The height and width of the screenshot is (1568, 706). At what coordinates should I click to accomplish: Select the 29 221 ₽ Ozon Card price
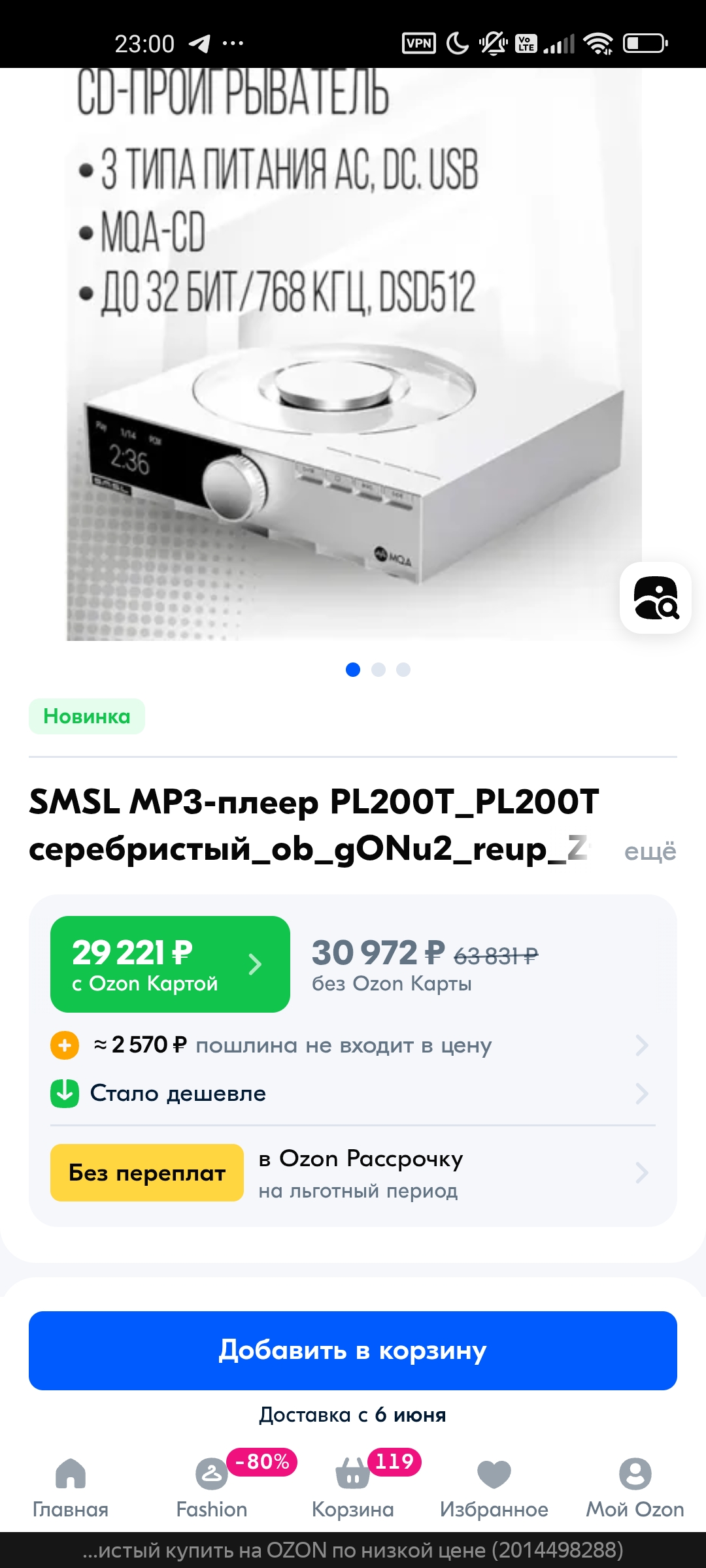tap(170, 964)
